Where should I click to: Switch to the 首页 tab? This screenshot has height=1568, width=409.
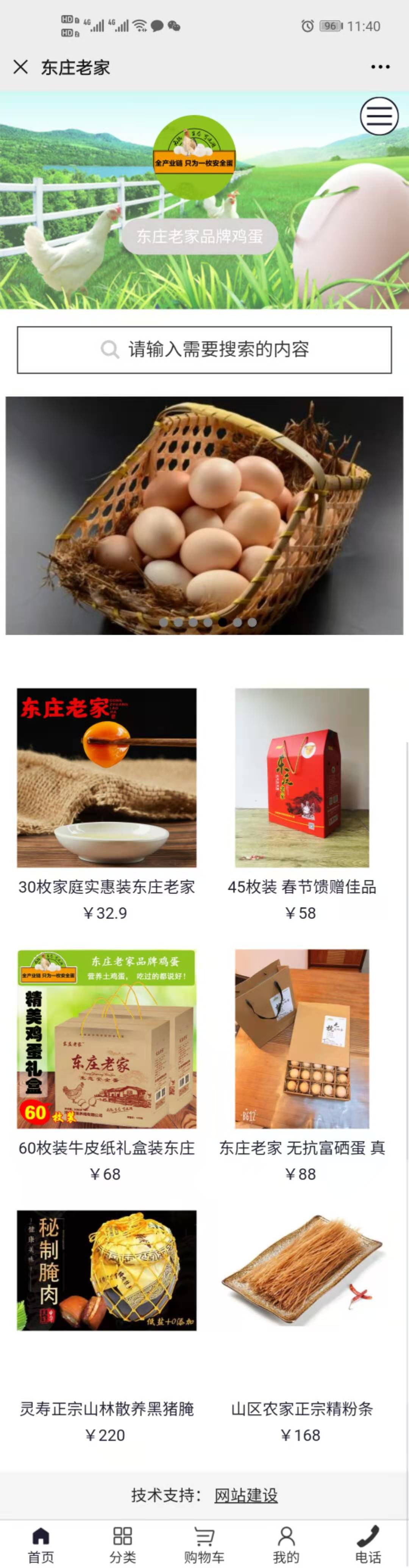(x=41, y=1544)
